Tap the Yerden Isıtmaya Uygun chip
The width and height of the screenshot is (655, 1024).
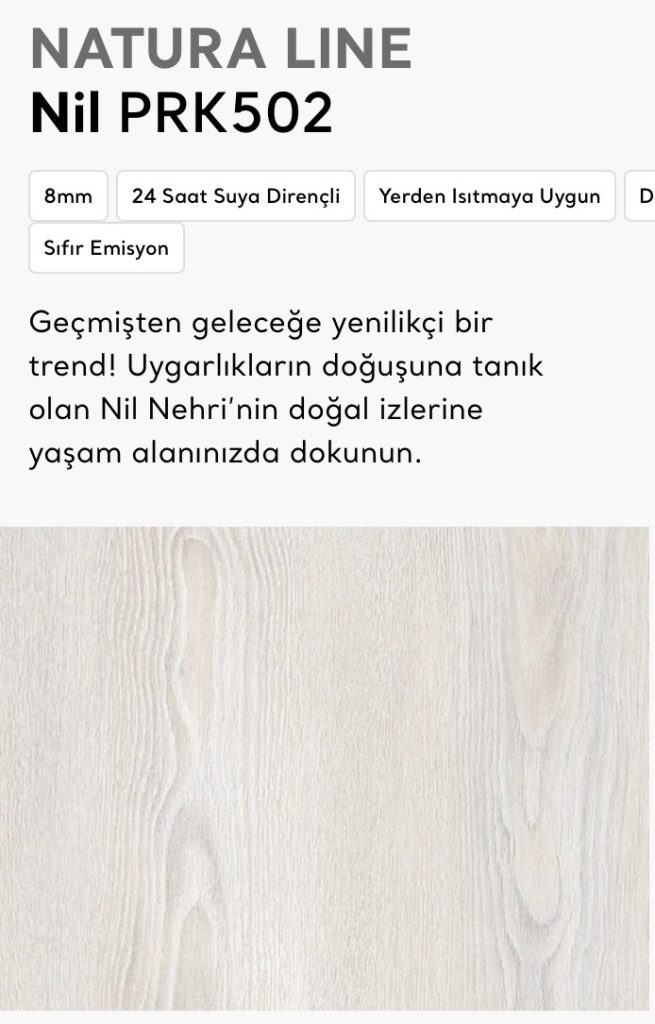pyautogui.click(x=489, y=196)
